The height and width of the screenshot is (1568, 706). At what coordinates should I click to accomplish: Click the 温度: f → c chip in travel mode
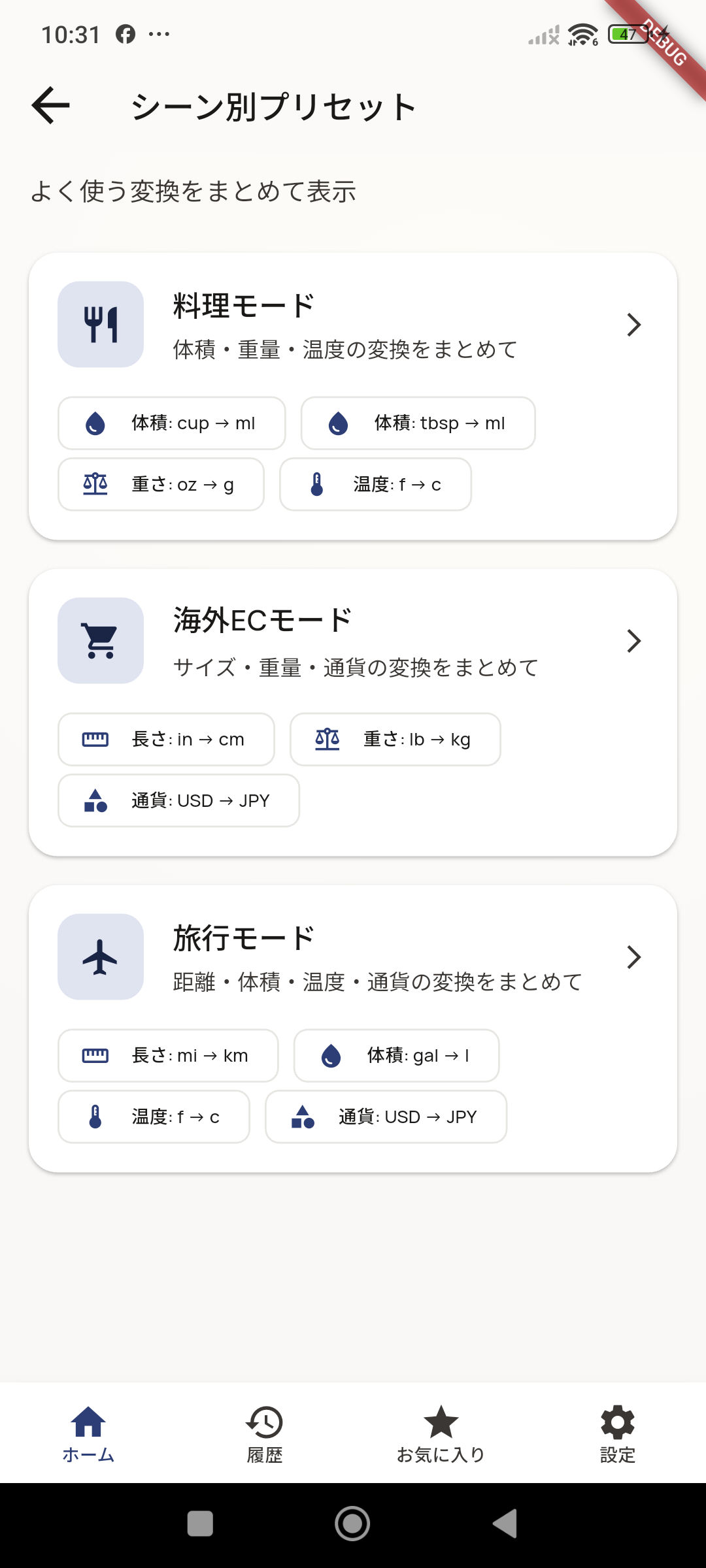pos(154,1117)
